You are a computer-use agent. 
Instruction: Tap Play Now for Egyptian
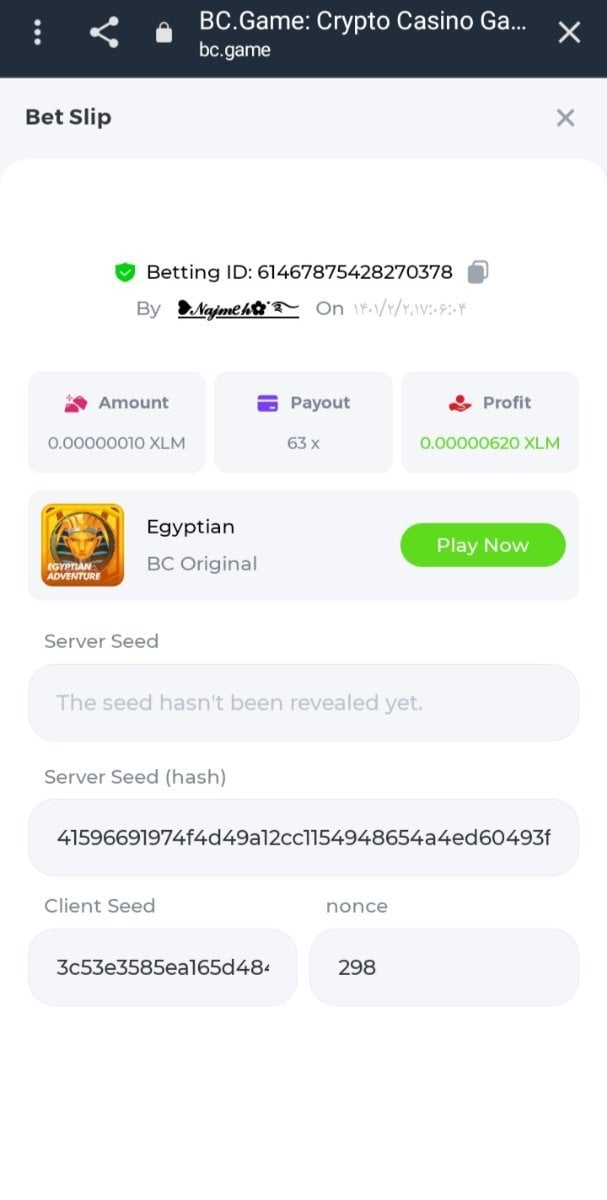(482, 545)
